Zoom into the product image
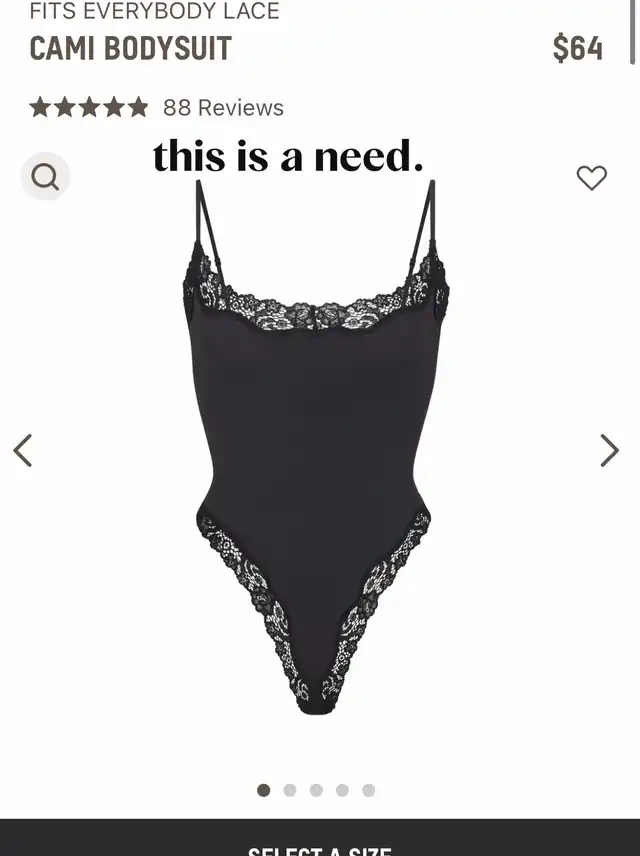The image size is (640, 856). 45,178
